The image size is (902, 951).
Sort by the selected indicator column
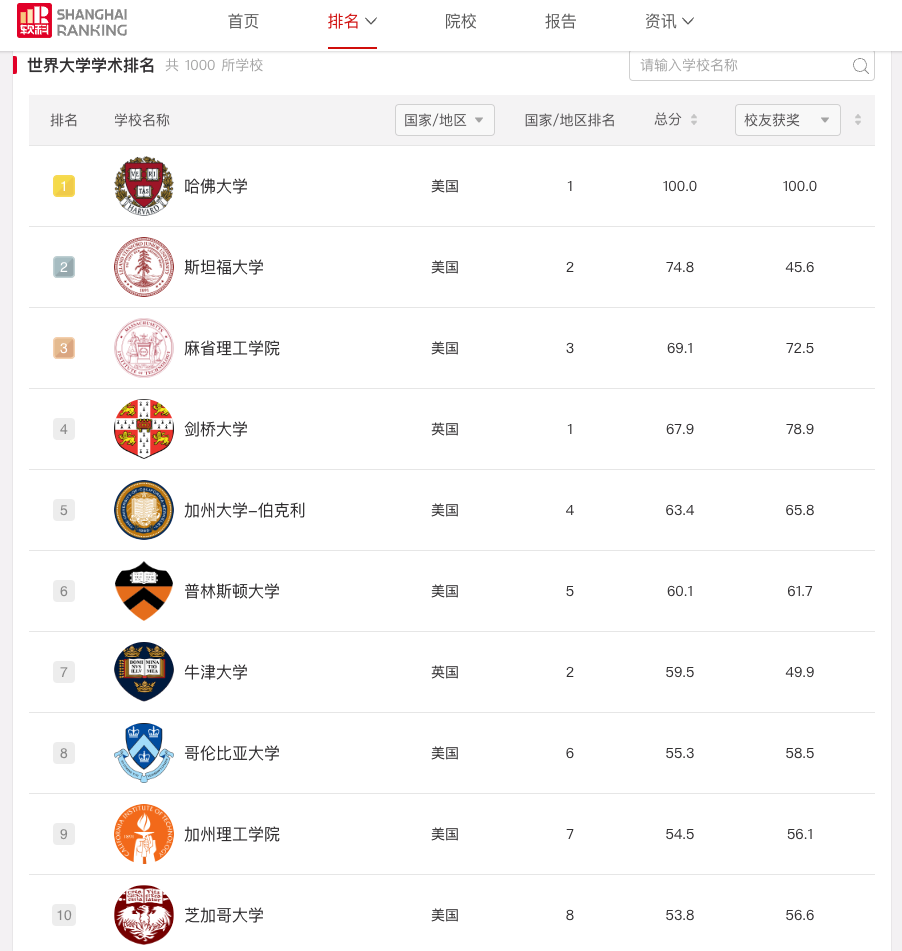[857, 120]
